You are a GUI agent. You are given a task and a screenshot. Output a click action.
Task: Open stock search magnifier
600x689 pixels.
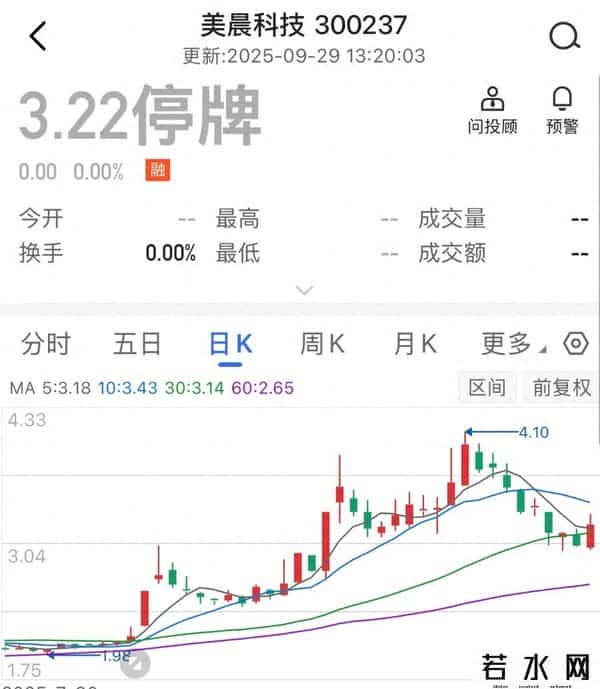point(564,37)
